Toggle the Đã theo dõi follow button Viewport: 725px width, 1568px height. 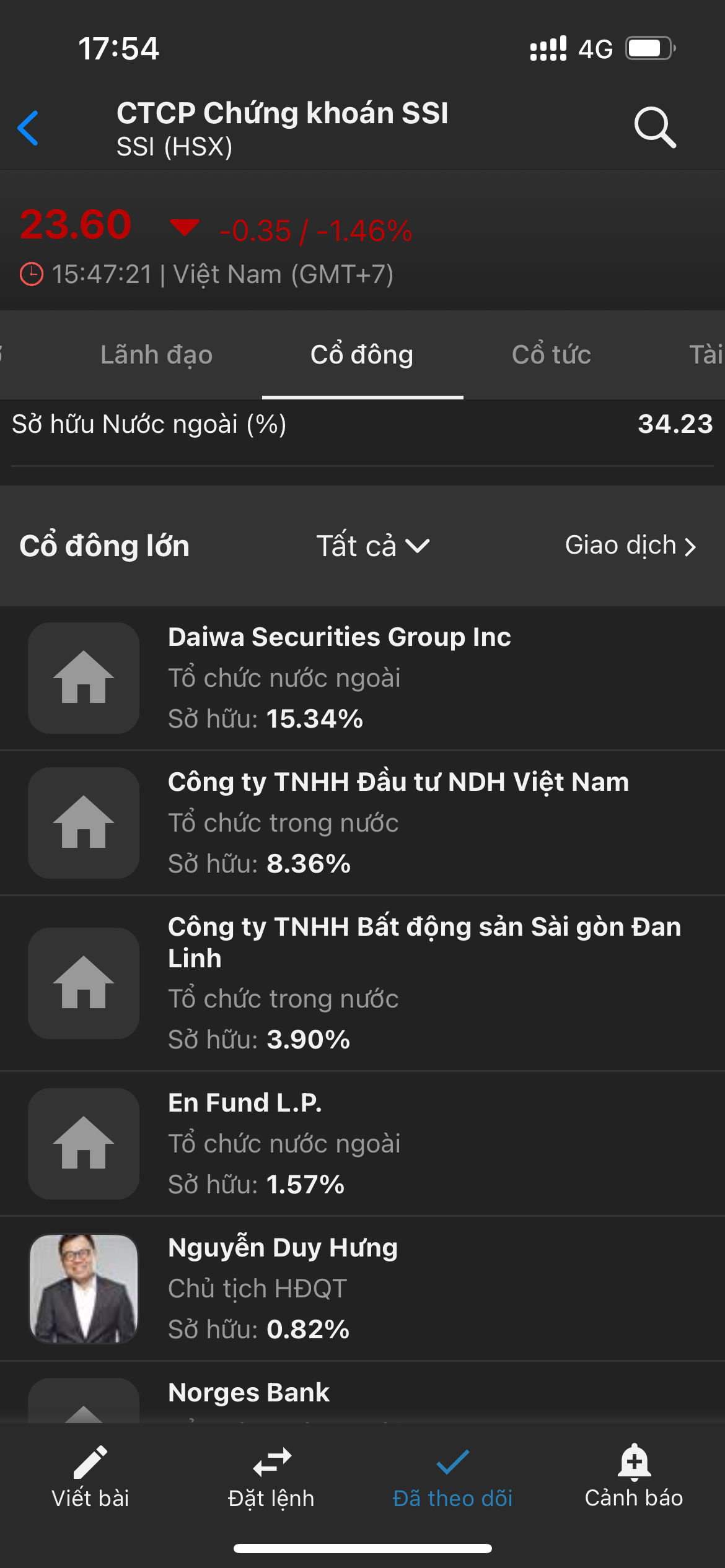click(452, 1478)
